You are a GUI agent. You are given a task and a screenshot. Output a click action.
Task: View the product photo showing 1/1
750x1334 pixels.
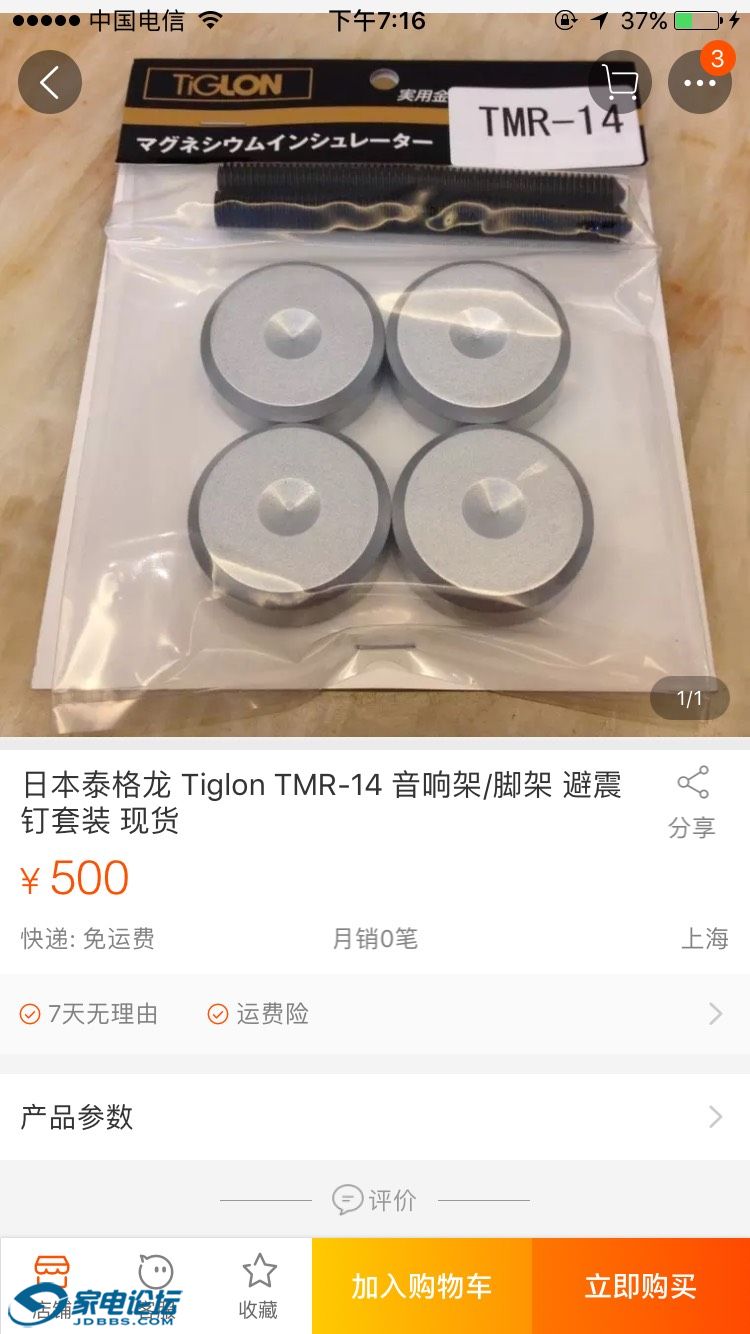(x=375, y=400)
